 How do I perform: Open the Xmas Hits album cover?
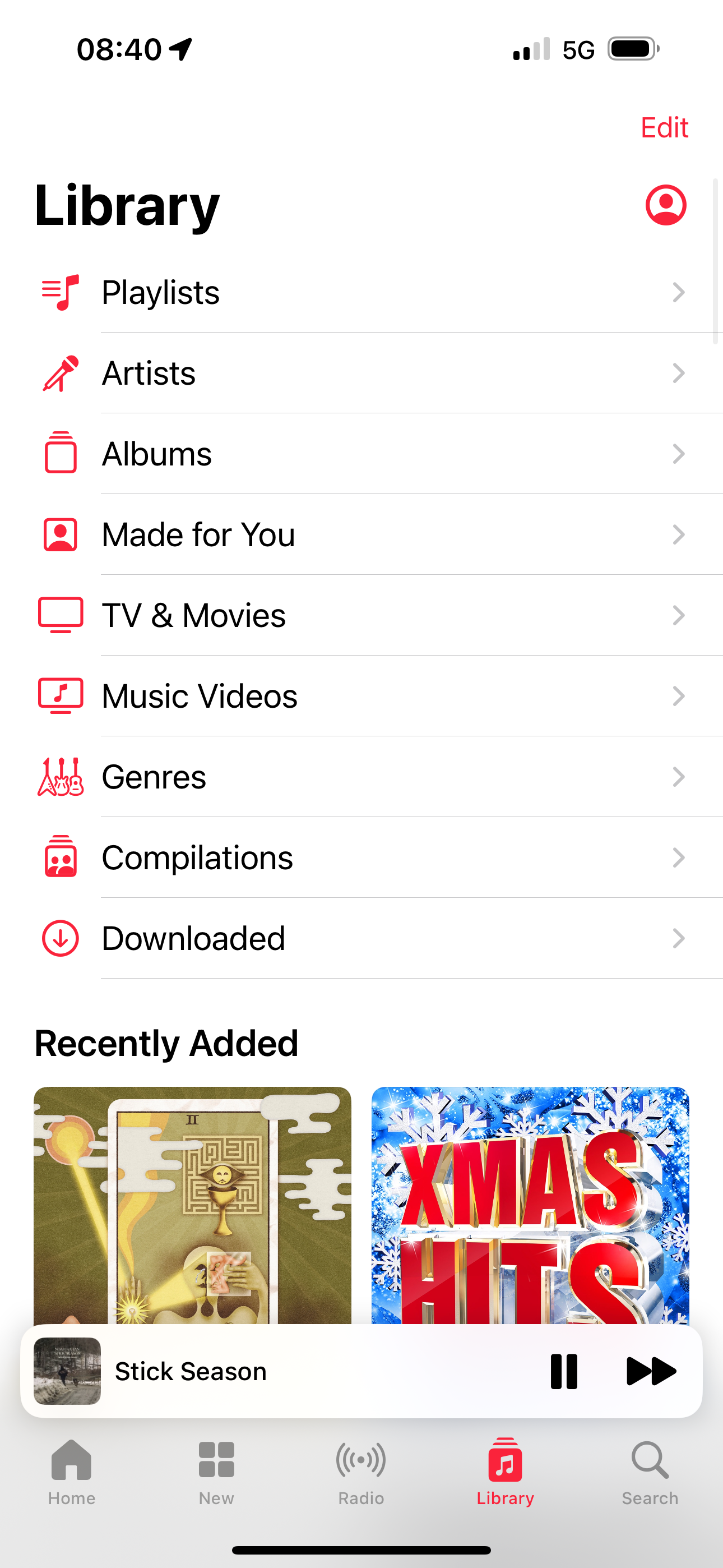(530, 1205)
